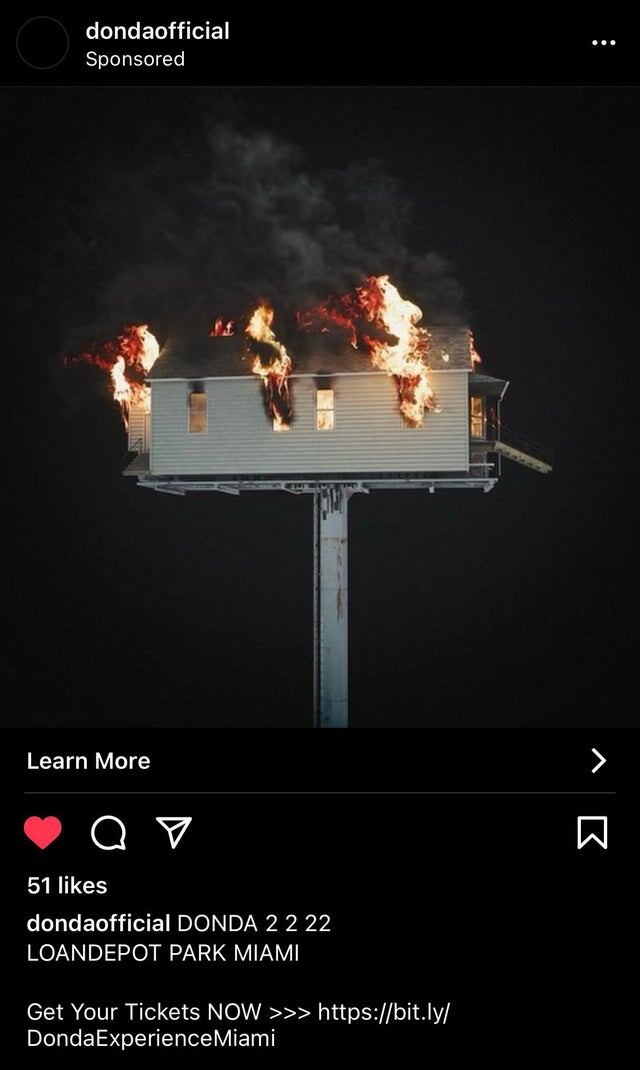Share this post via paper plane icon
Image resolution: width=640 pixels, height=1070 pixels.
pos(174,832)
